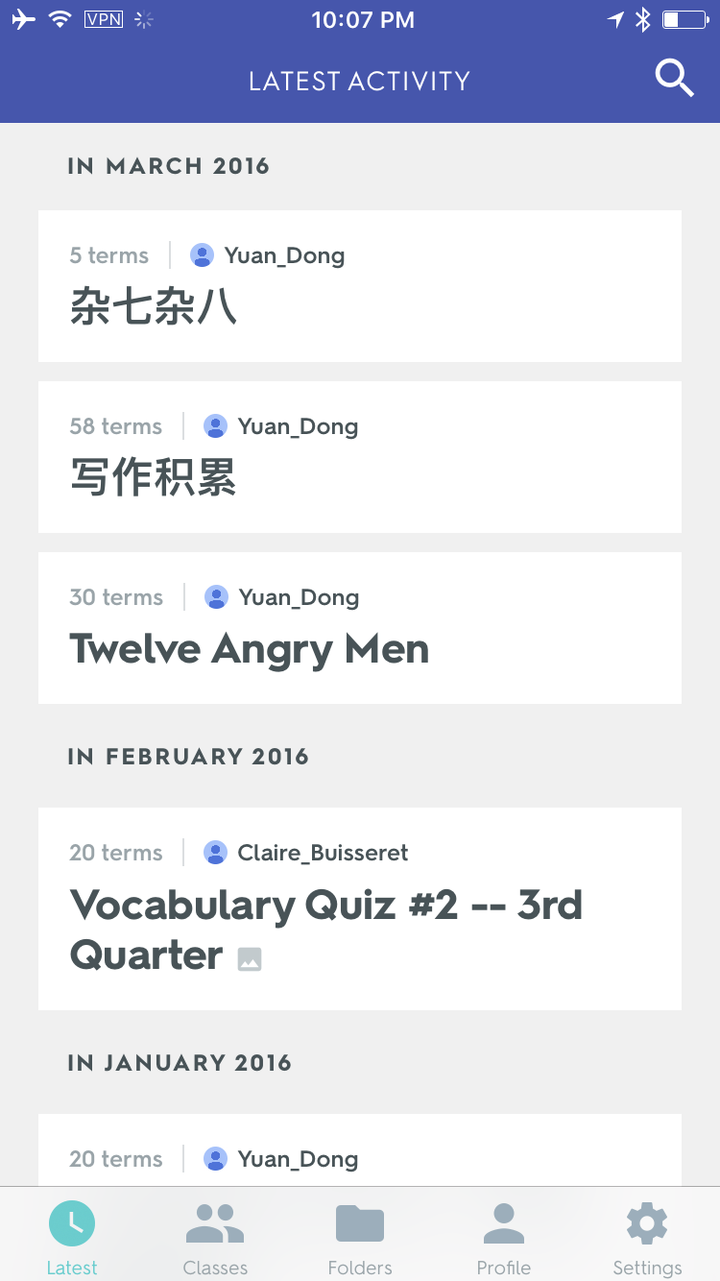Switch to the Profile tab
This screenshot has height=1281, width=720.
click(x=504, y=1238)
